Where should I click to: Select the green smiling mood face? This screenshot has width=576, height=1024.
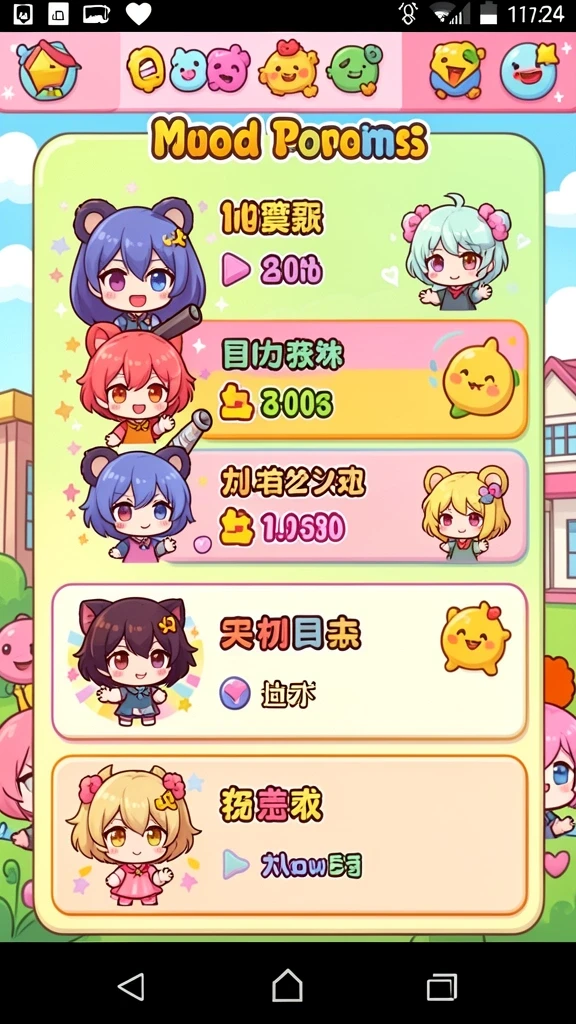tap(353, 69)
